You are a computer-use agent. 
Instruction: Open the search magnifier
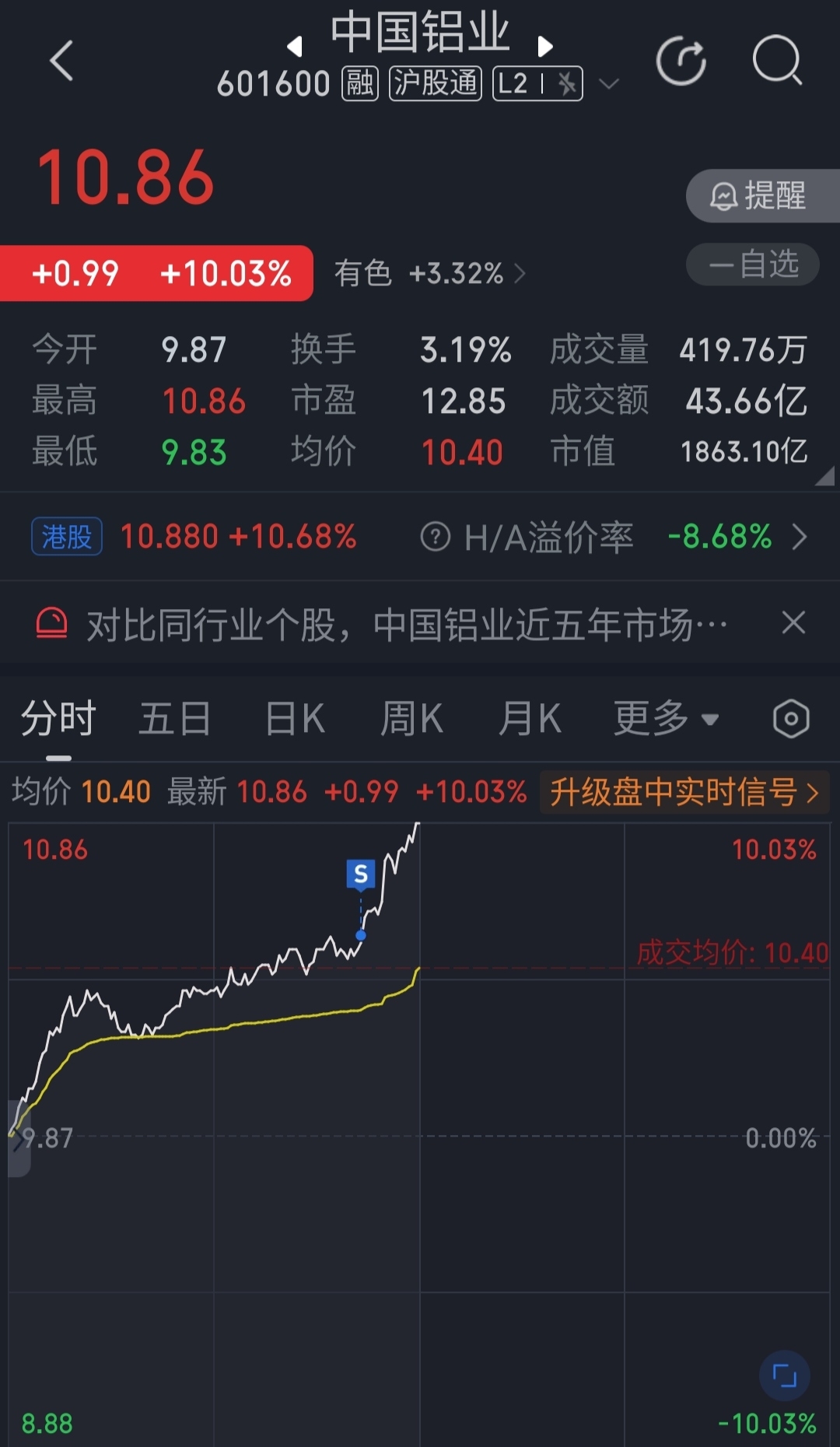coord(777,61)
